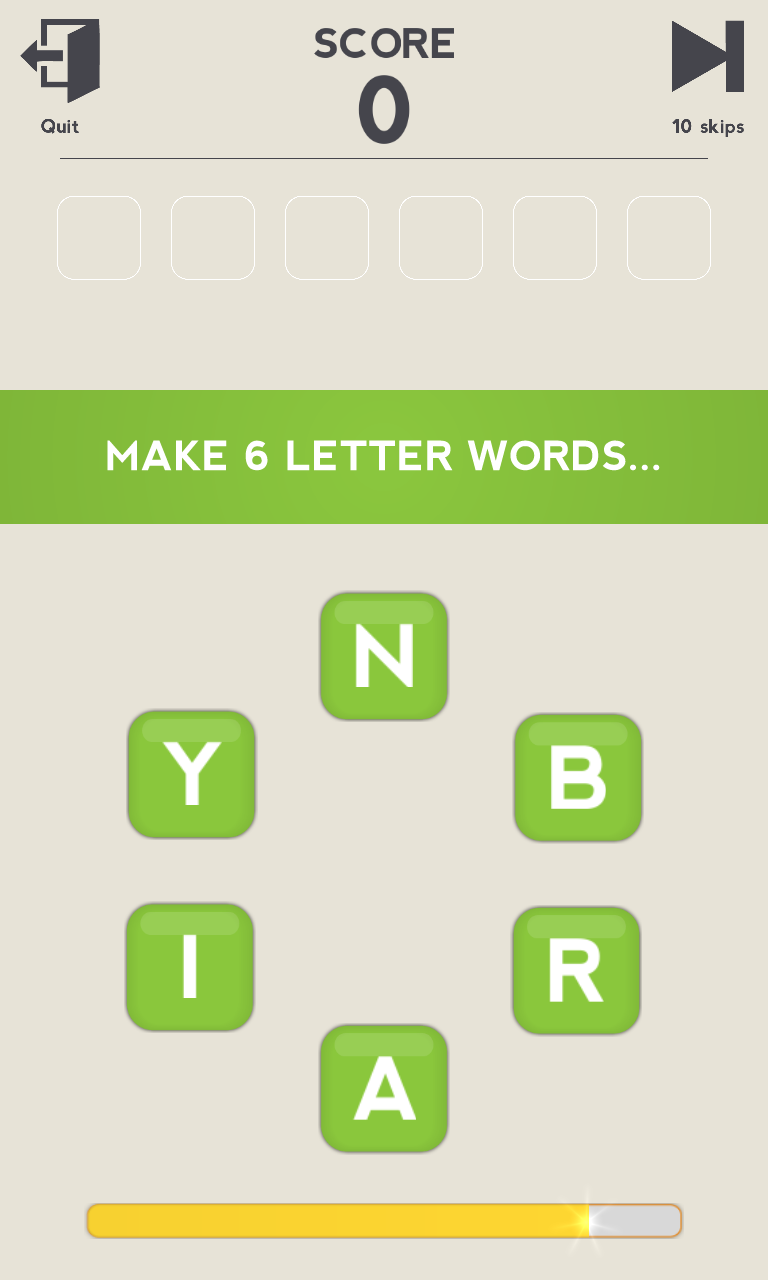Image resolution: width=768 pixels, height=1280 pixels.
Task: Pick the letter Y tile
Action: click(x=192, y=774)
